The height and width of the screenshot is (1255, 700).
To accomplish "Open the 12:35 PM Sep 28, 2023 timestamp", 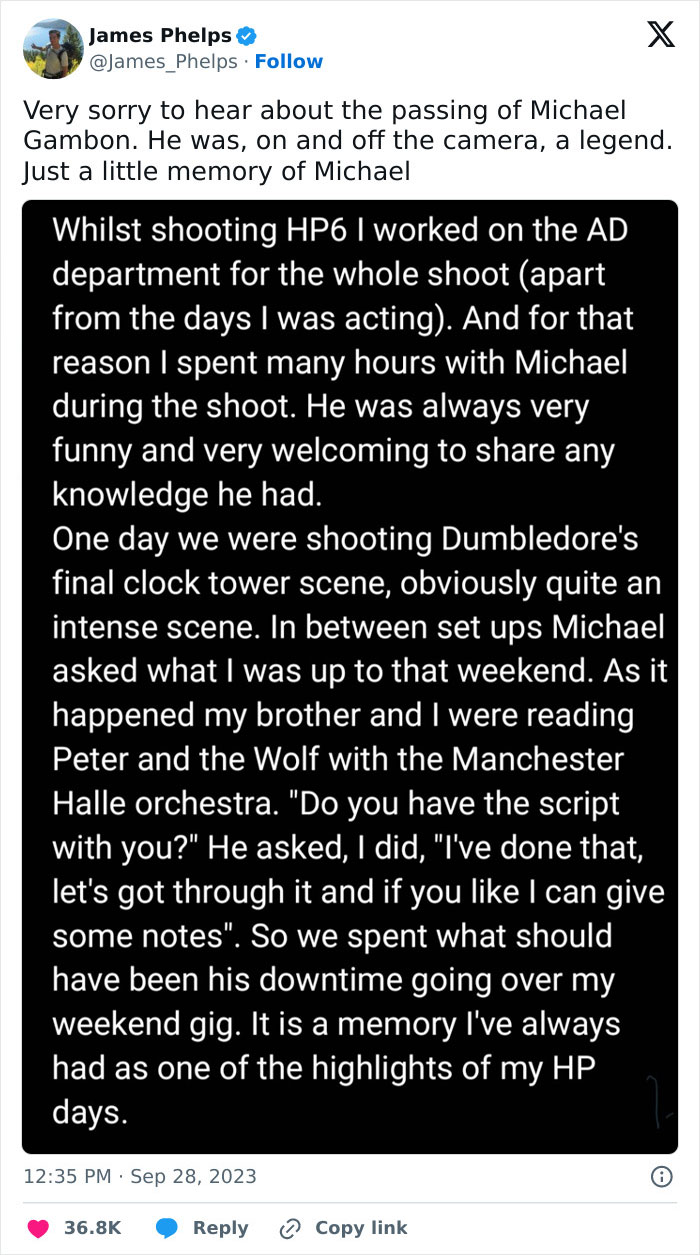I will click(139, 1177).
